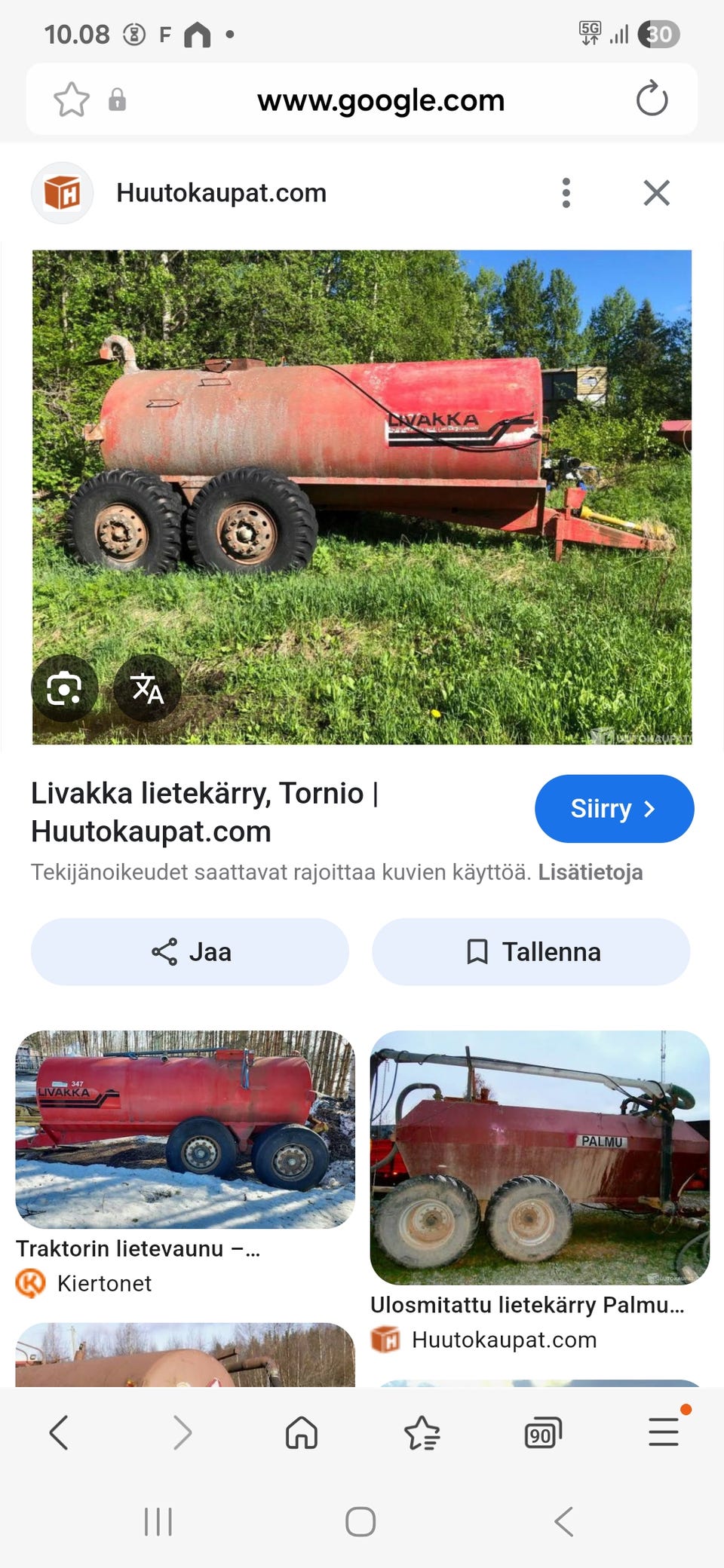
Task: Share the image with Jaa
Action: (x=189, y=952)
